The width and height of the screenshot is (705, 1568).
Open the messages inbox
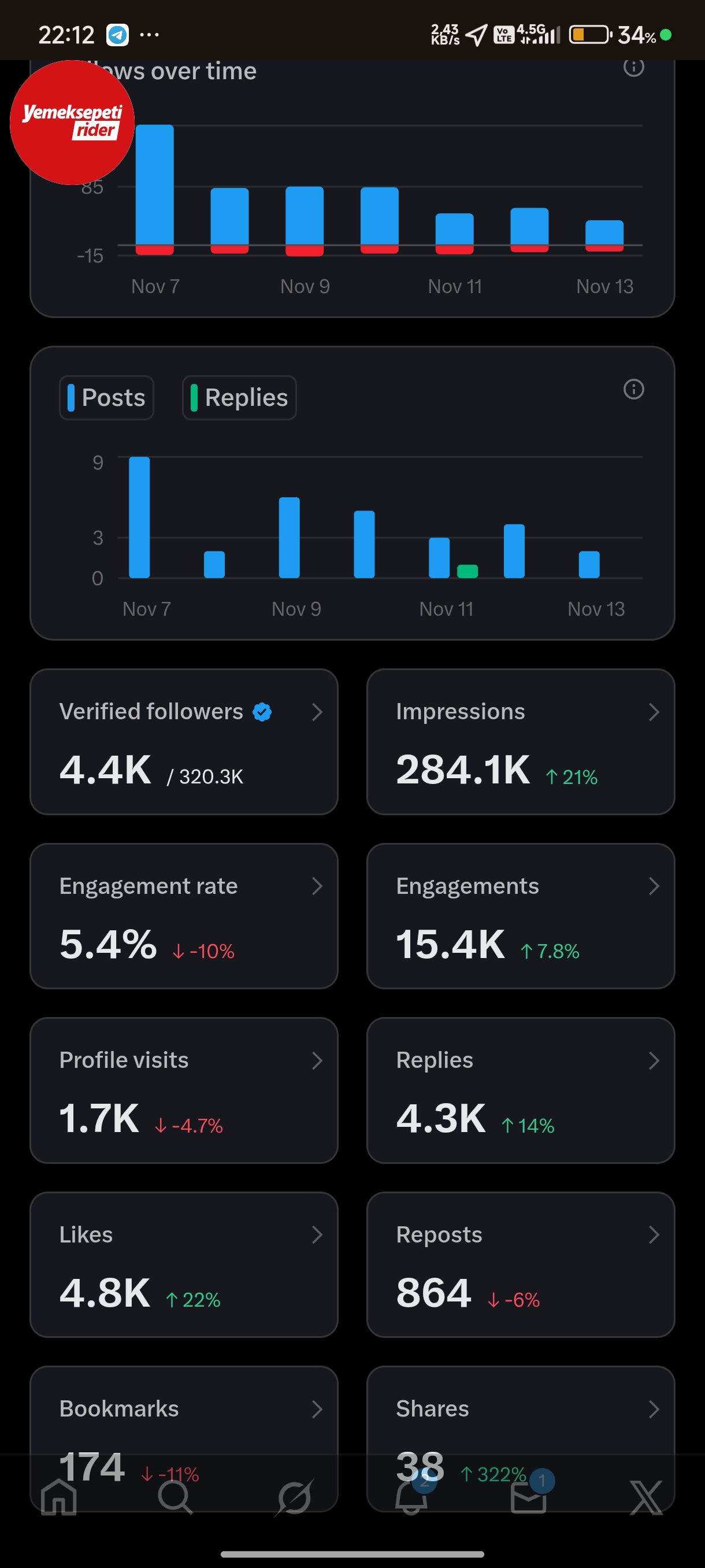[x=529, y=1497]
